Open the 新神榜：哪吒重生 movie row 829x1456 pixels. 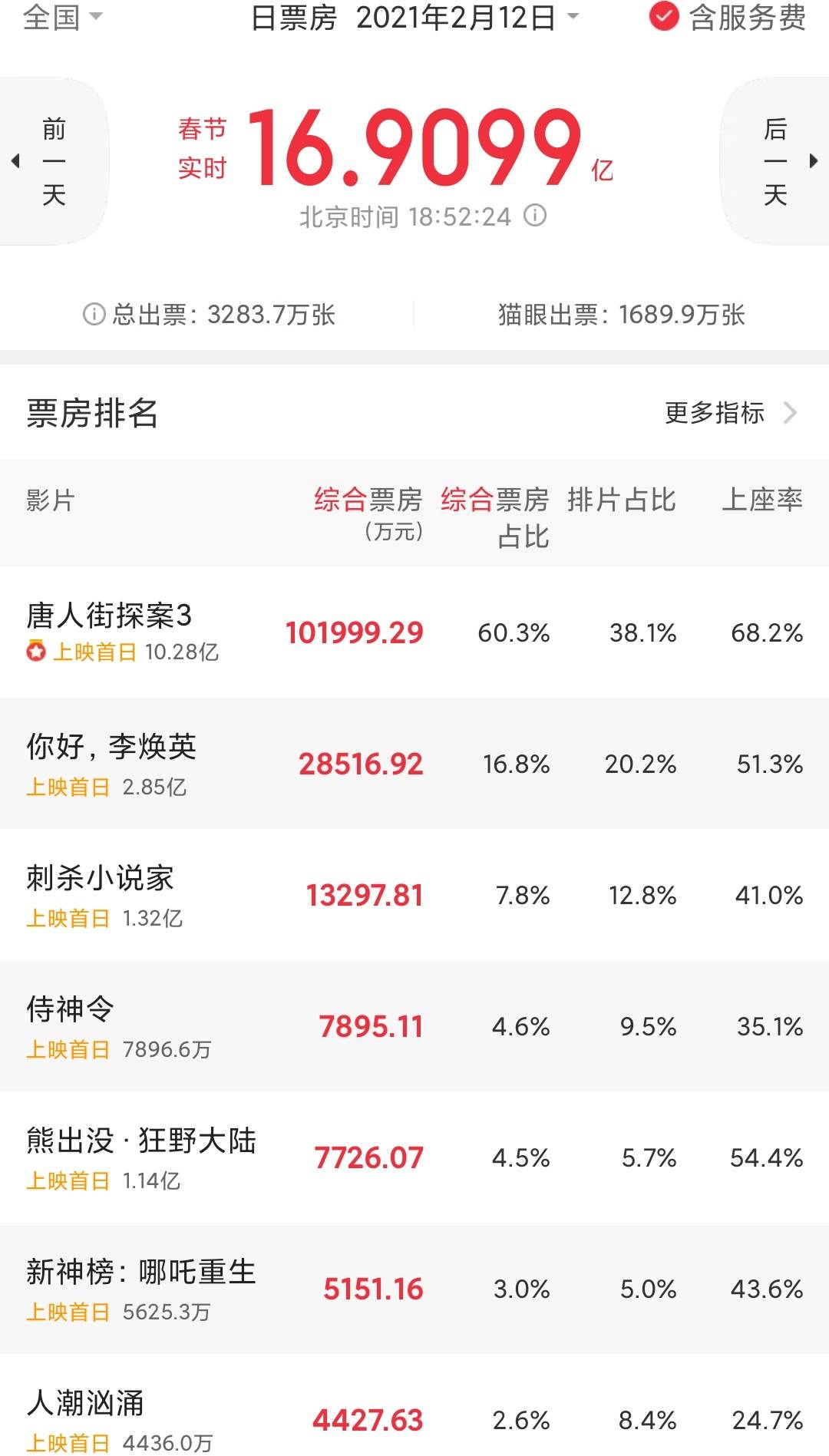(414, 1288)
